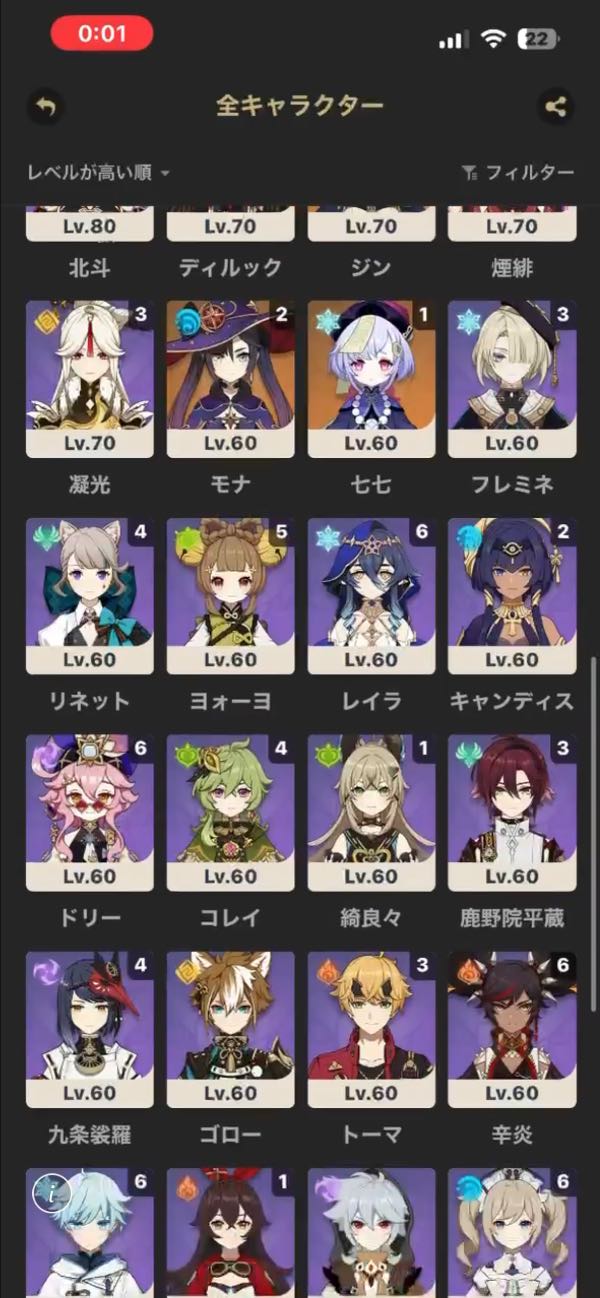View トーマ's character details
The height and width of the screenshot is (1298, 600).
371,1030
